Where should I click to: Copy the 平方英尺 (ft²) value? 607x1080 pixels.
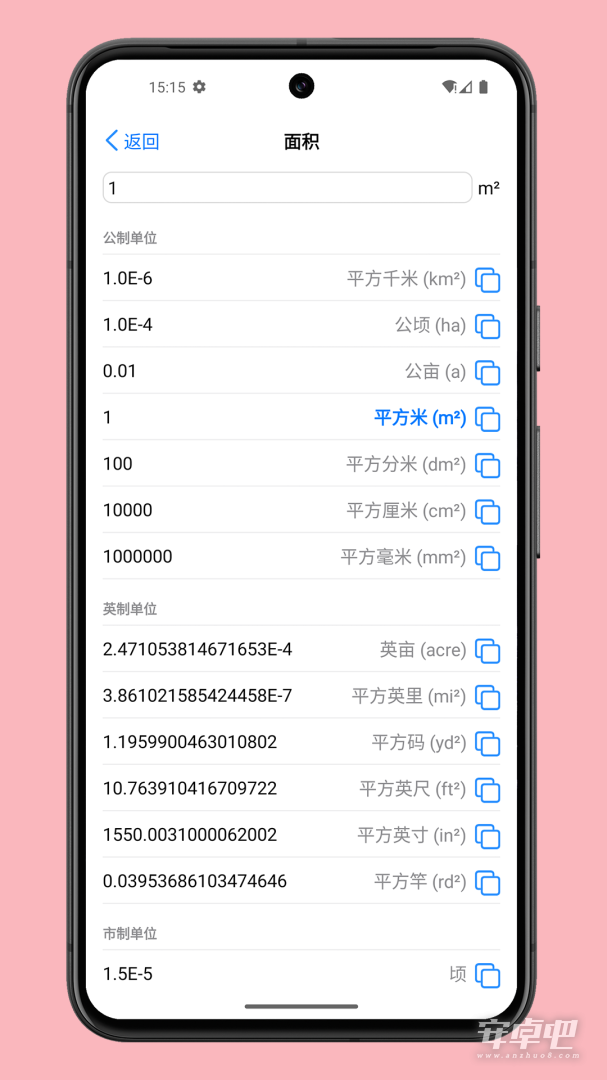pyautogui.click(x=488, y=790)
